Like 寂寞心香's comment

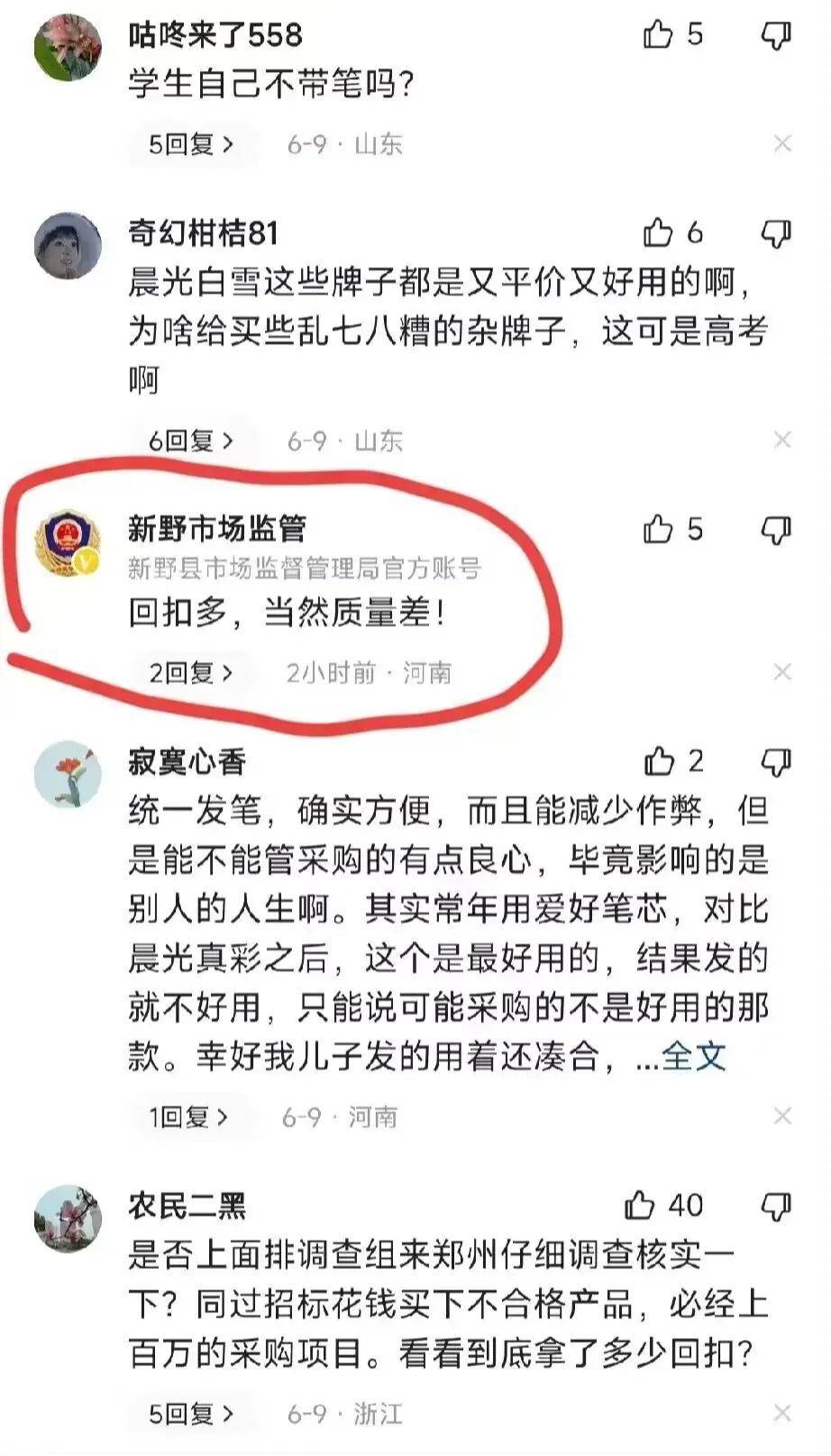click(x=660, y=762)
